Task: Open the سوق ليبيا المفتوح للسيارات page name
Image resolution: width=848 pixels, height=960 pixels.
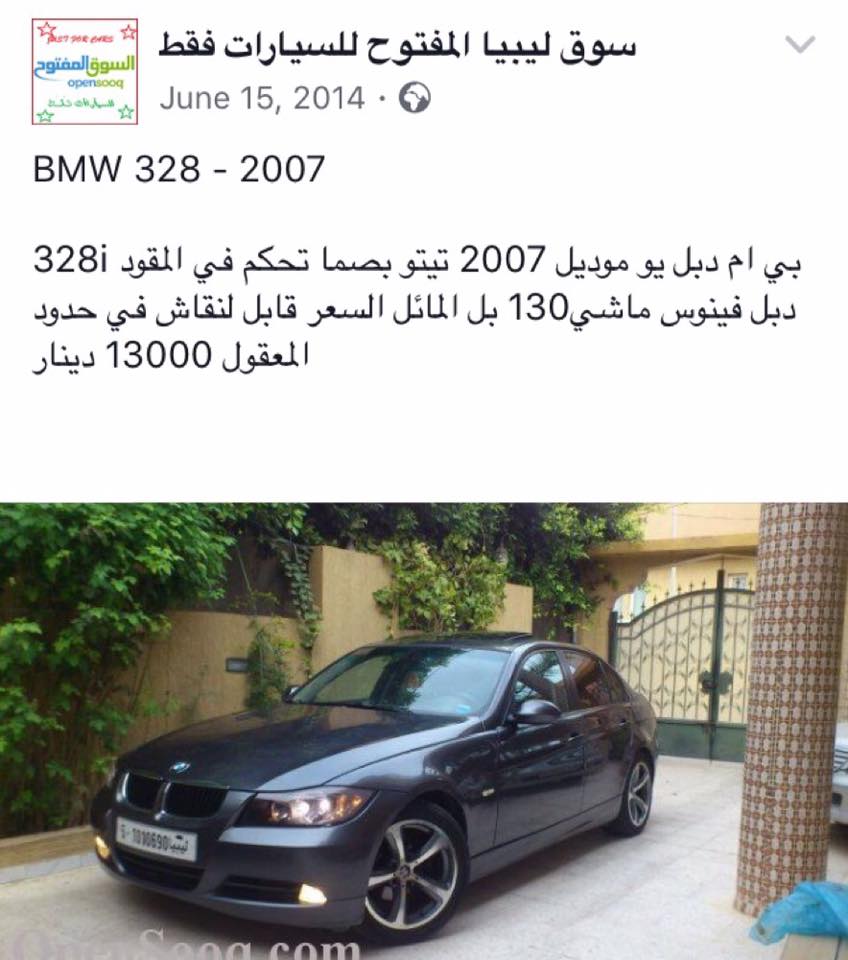Action: click(397, 47)
